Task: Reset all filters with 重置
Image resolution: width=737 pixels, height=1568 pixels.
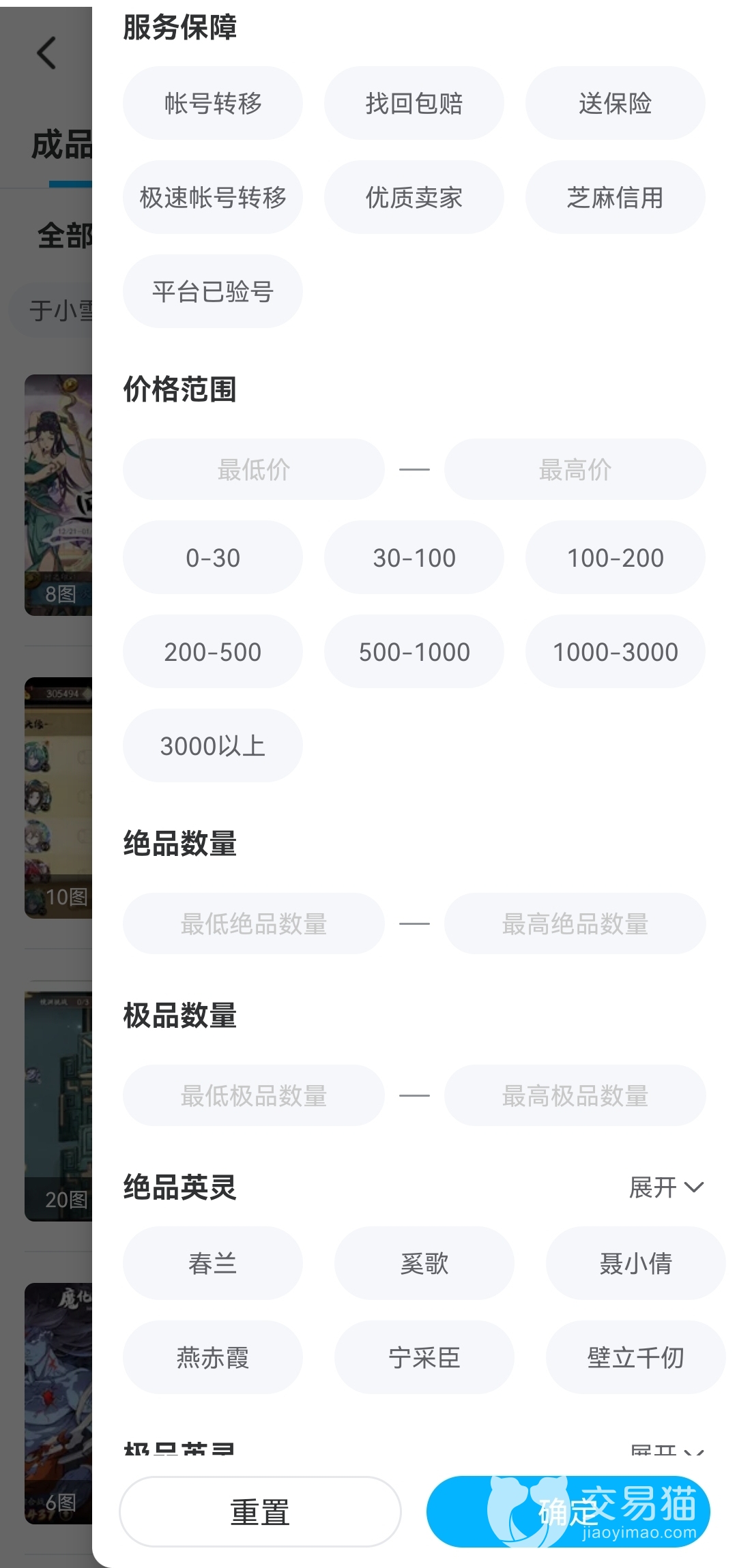Action: [x=260, y=1511]
